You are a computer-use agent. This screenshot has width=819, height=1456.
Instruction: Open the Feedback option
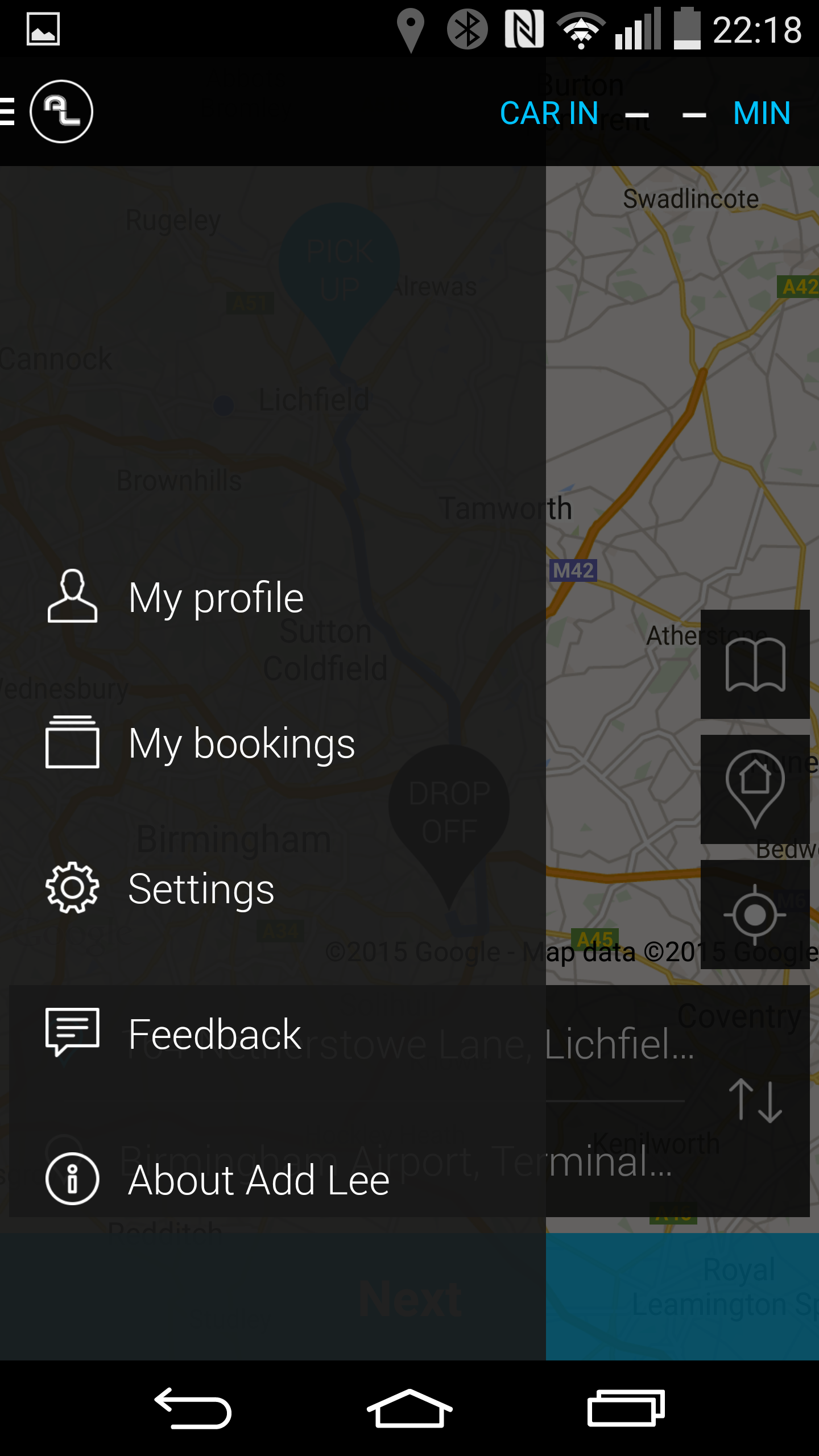tap(273, 1034)
